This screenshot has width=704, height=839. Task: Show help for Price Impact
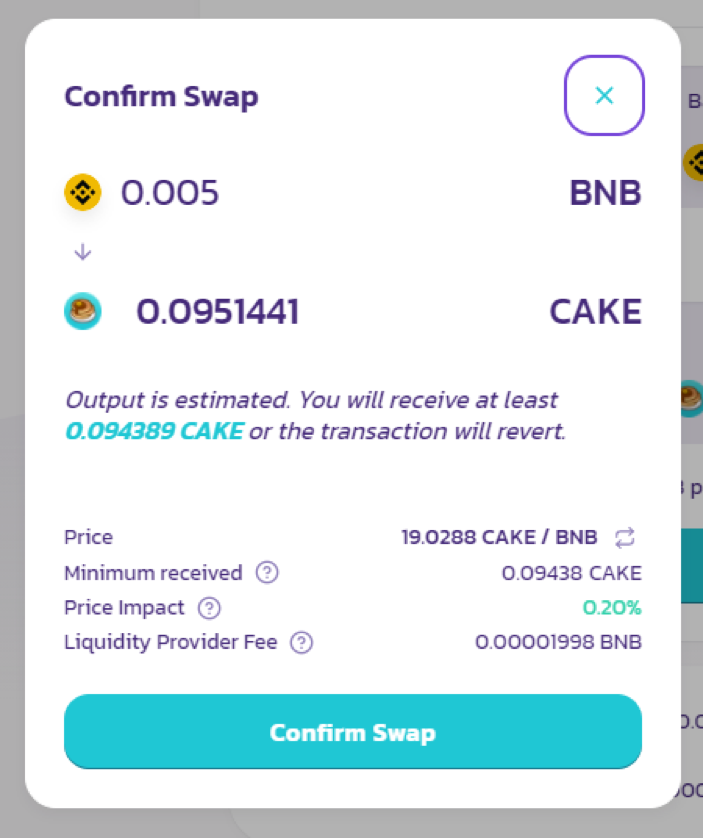(x=209, y=608)
